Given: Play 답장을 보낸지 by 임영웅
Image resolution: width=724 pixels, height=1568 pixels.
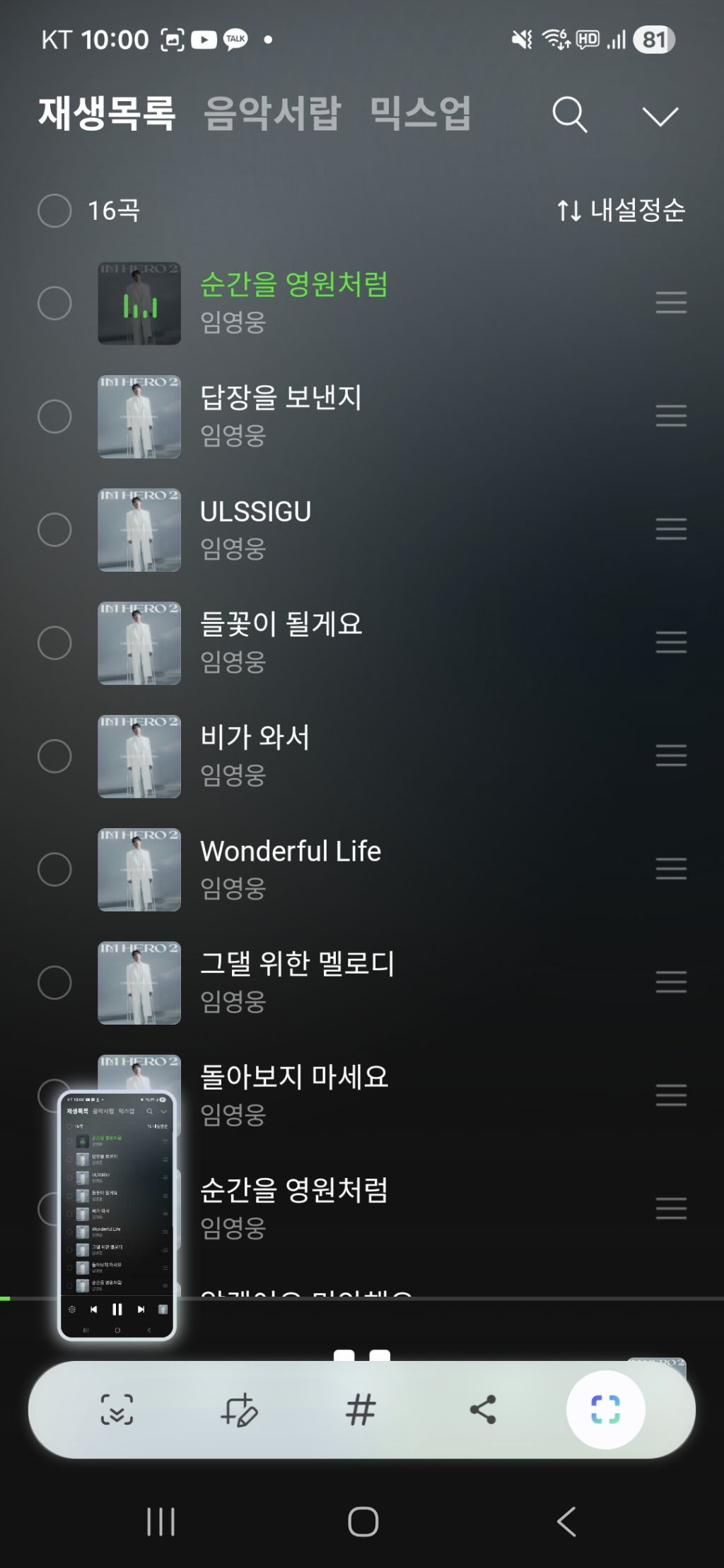Looking at the screenshot, I should coord(281,398).
